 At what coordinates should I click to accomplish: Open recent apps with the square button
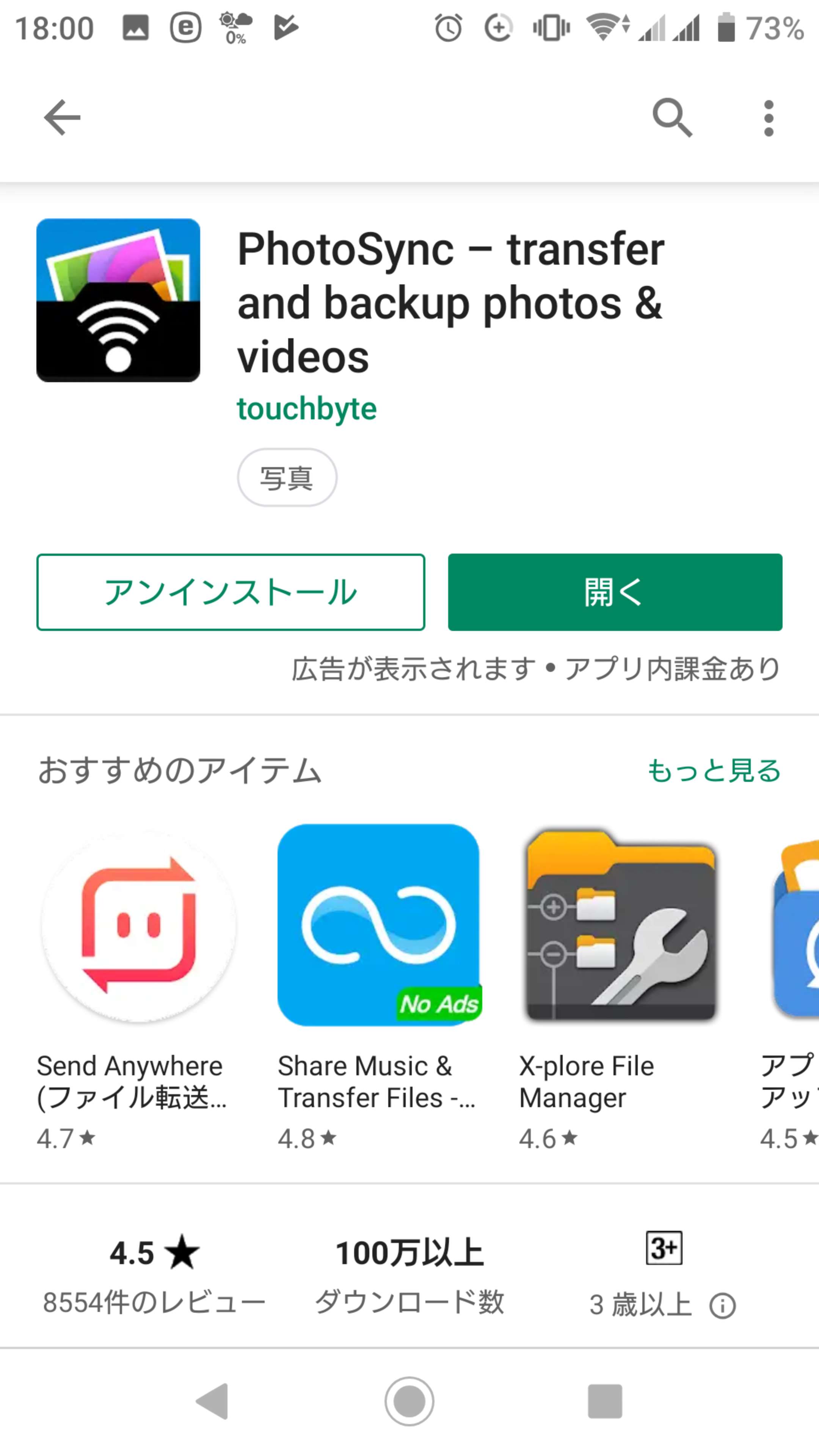coord(605,1401)
